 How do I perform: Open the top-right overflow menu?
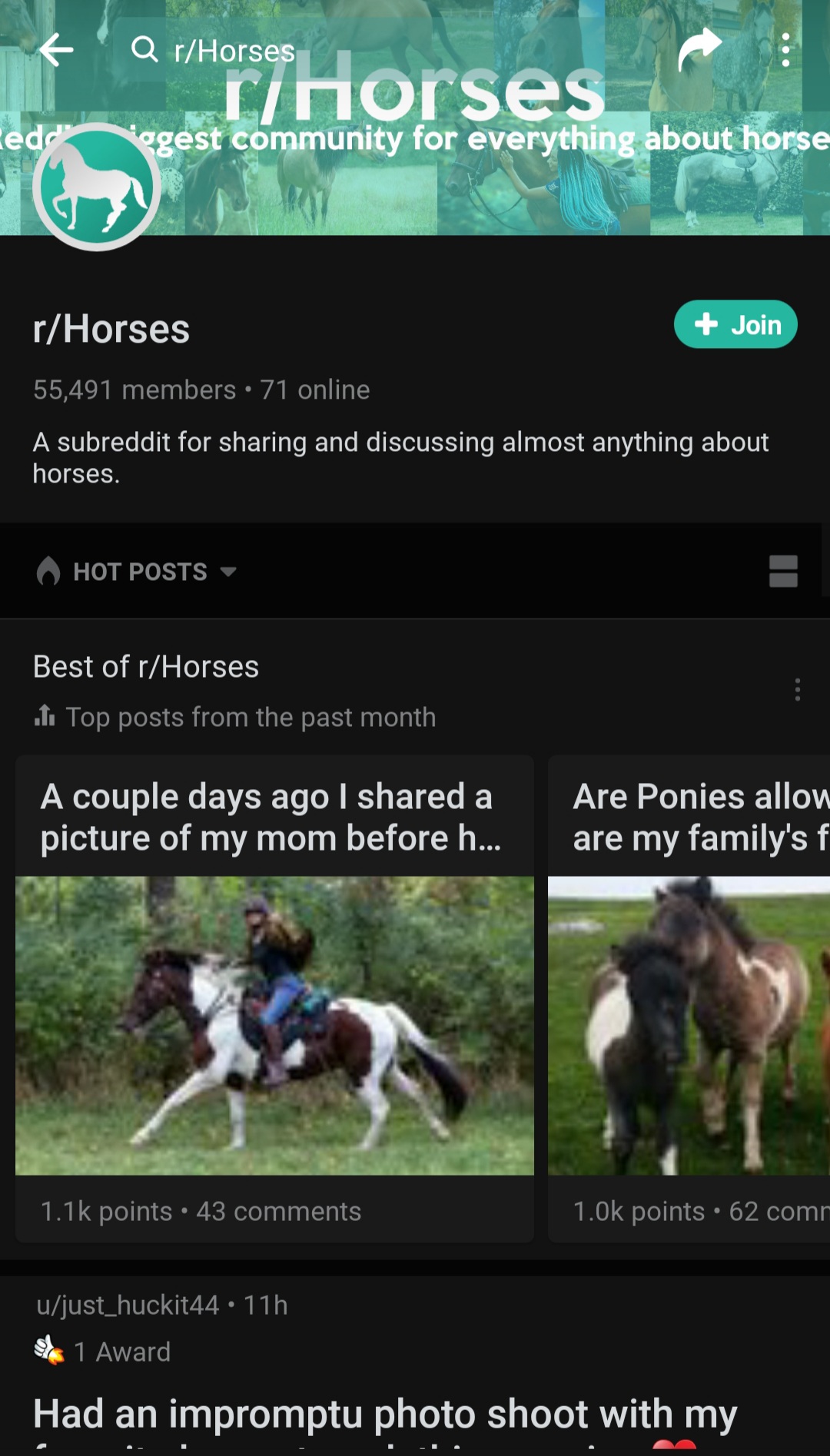point(785,51)
